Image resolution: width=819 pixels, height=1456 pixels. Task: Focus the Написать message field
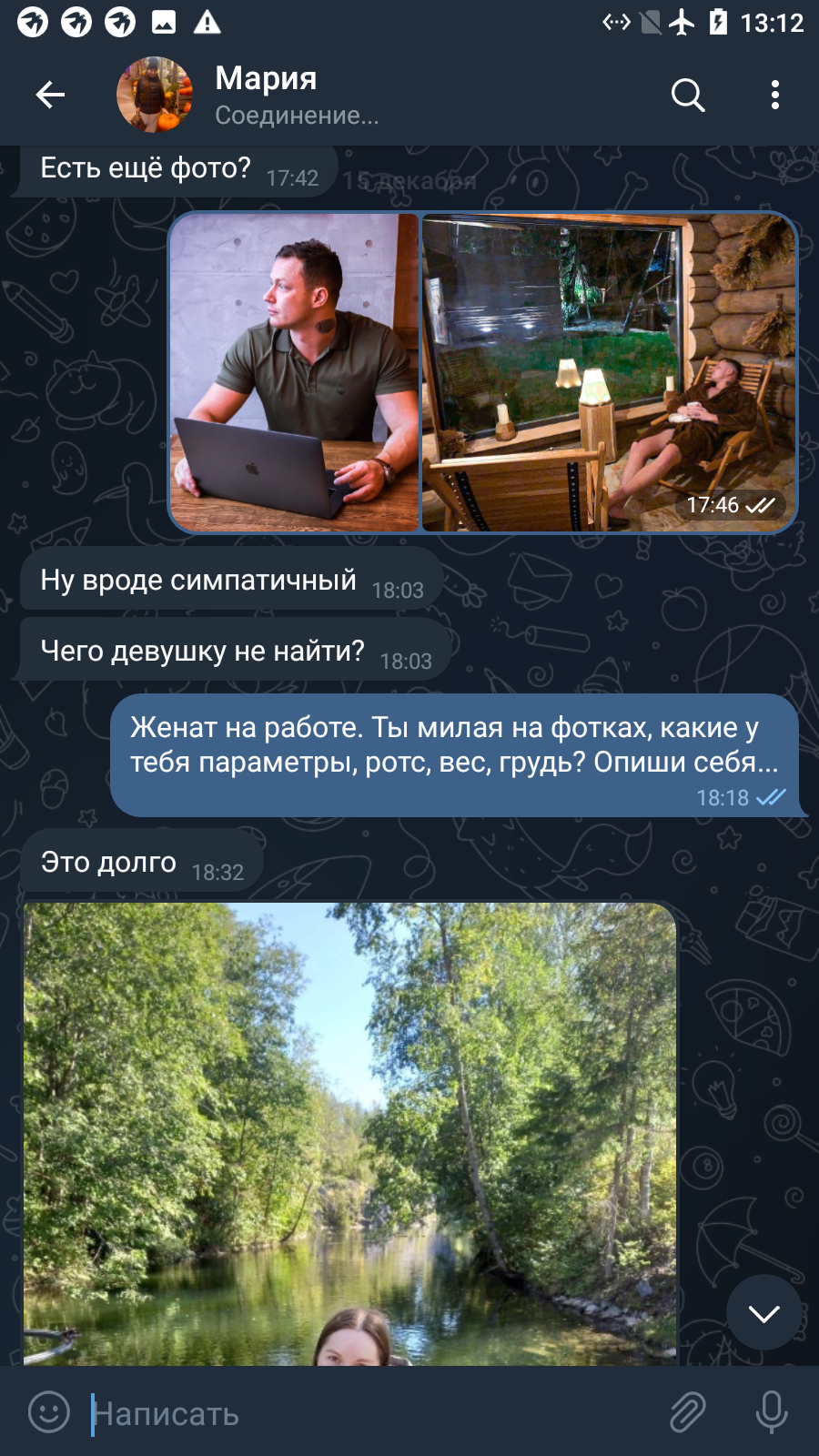coord(373,1413)
